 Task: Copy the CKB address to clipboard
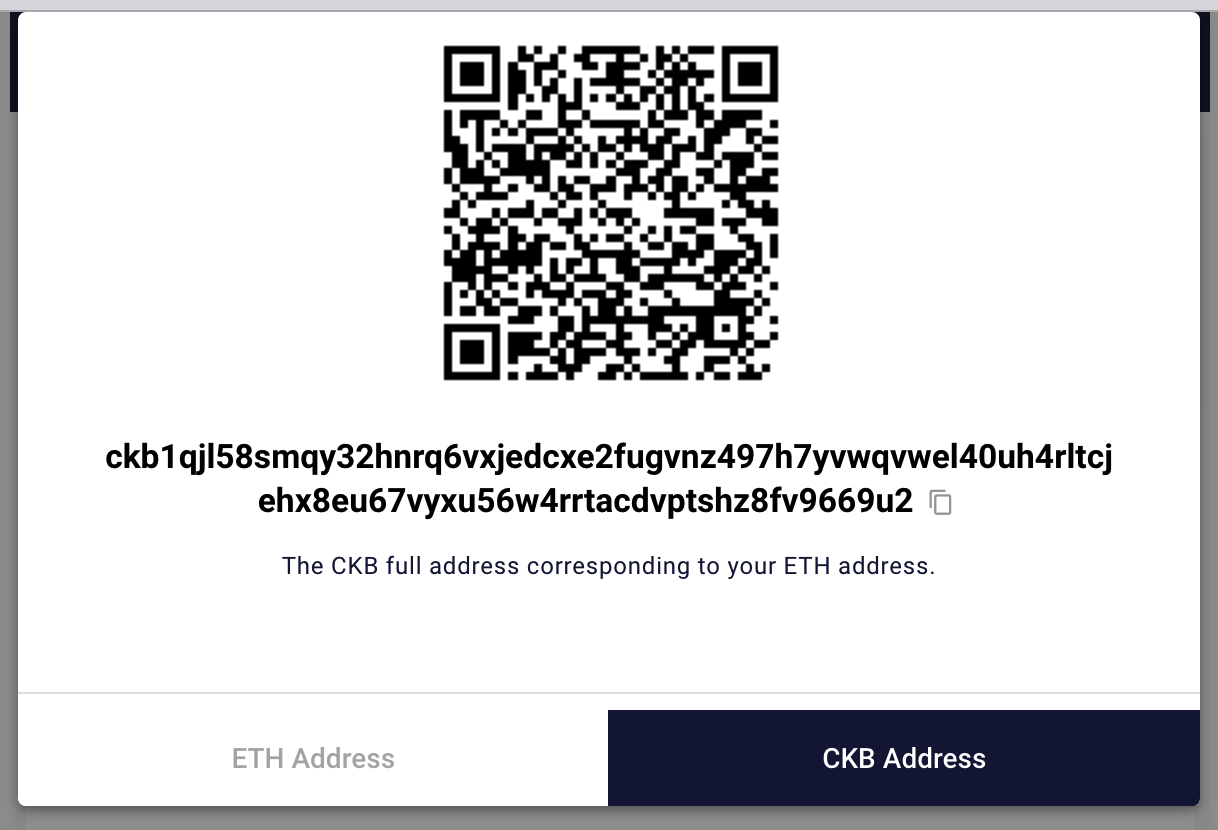(x=940, y=502)
